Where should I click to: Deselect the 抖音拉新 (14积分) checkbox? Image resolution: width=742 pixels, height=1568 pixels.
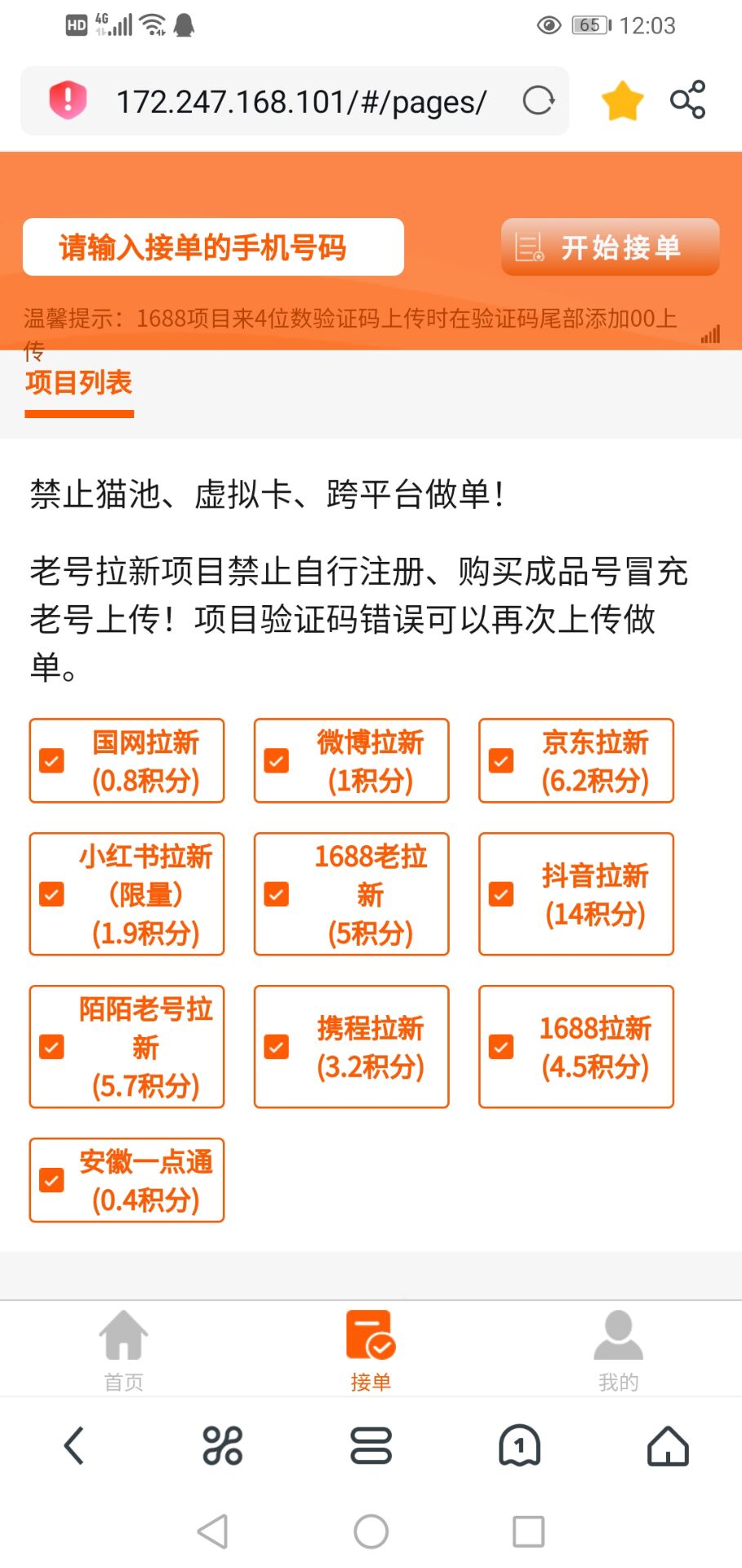click(501, 894)
